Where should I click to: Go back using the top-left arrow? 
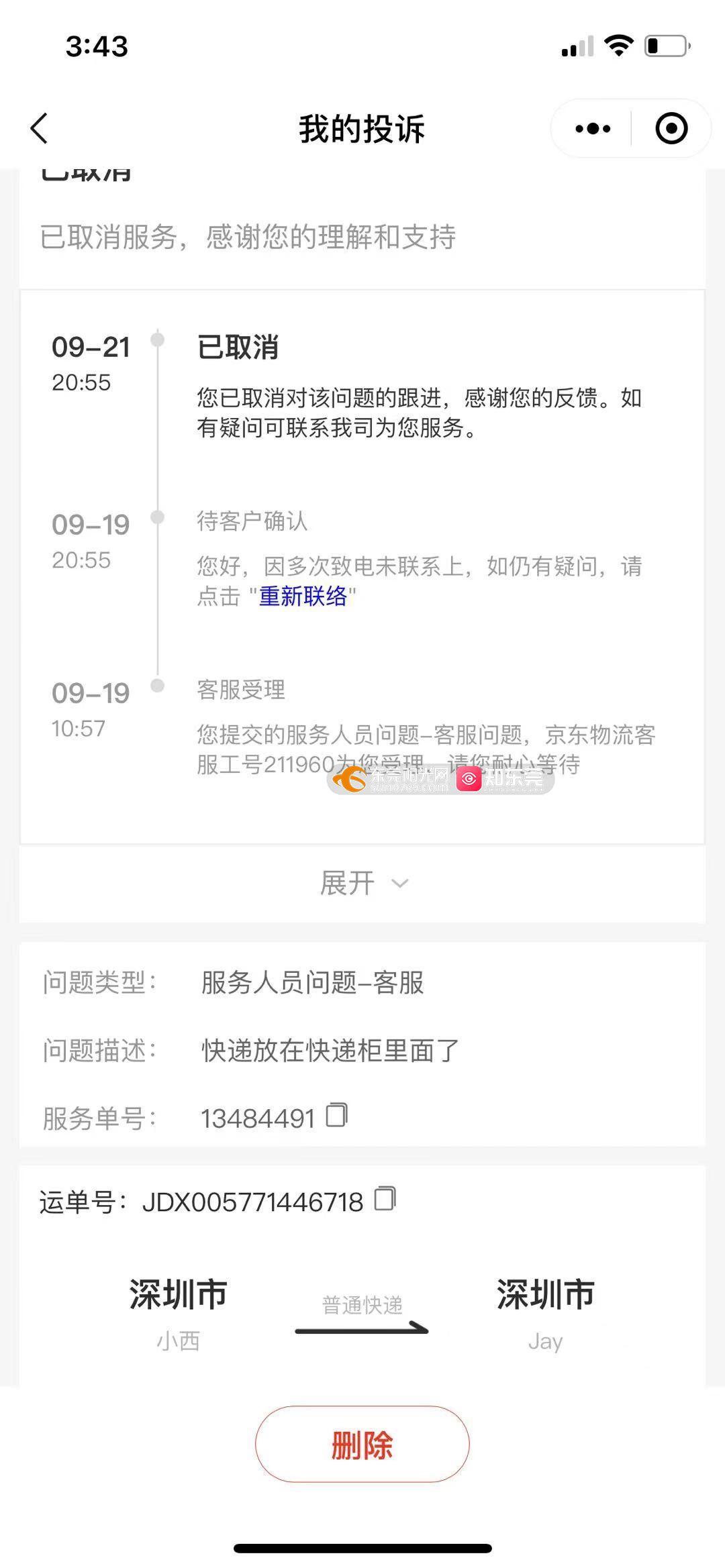tap(40, 128)
